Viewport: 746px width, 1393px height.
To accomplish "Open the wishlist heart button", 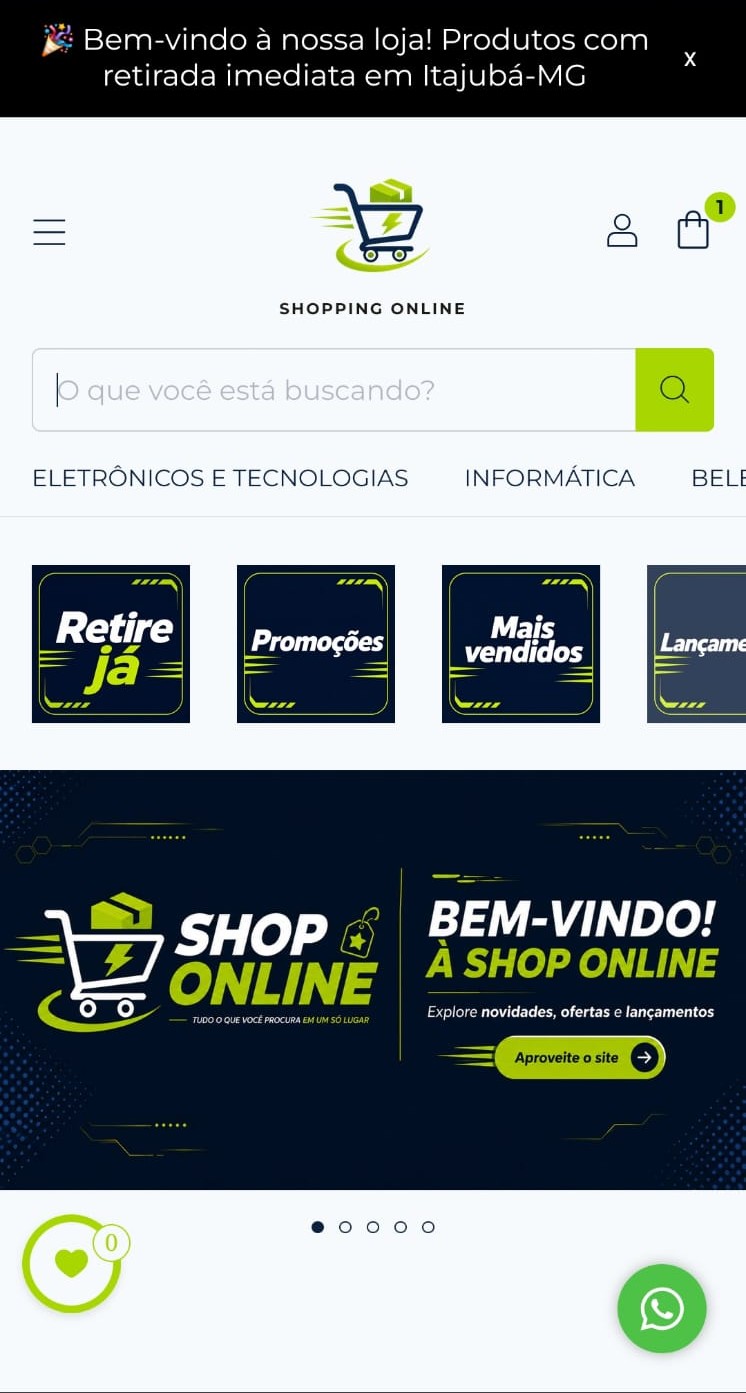I will [71, 1264].
